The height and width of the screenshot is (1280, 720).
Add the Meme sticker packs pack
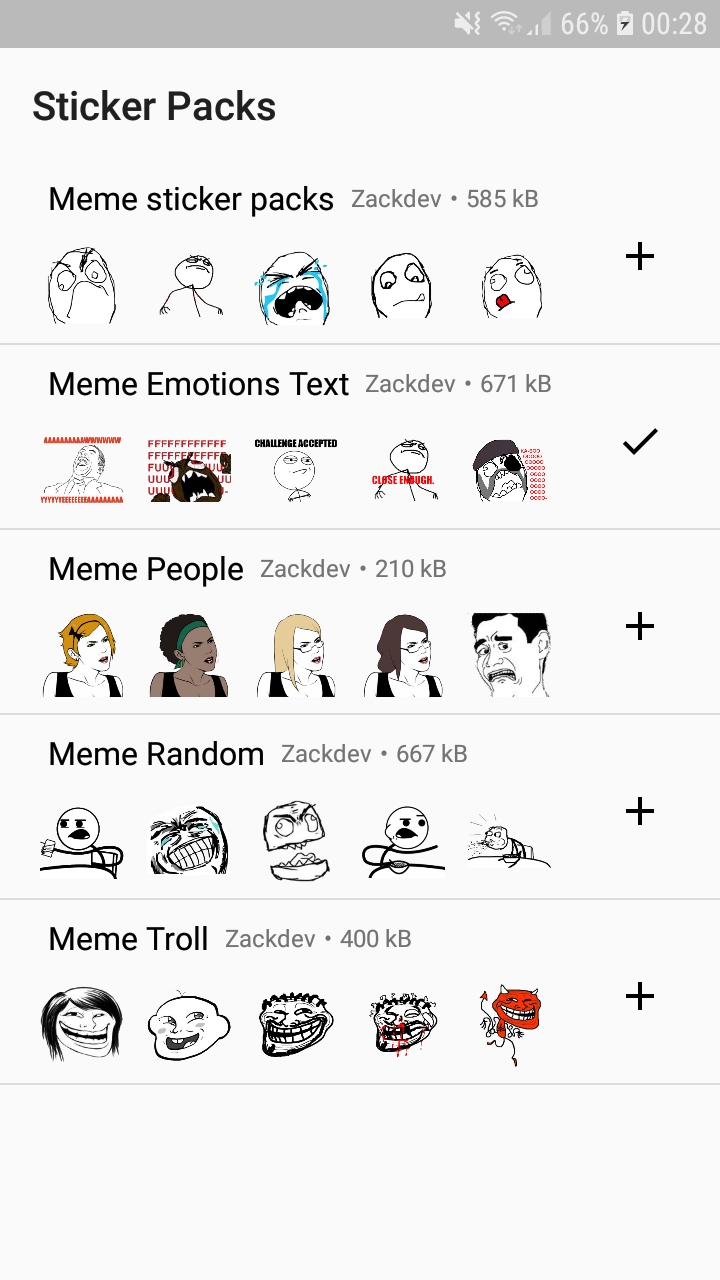[639, 257]
